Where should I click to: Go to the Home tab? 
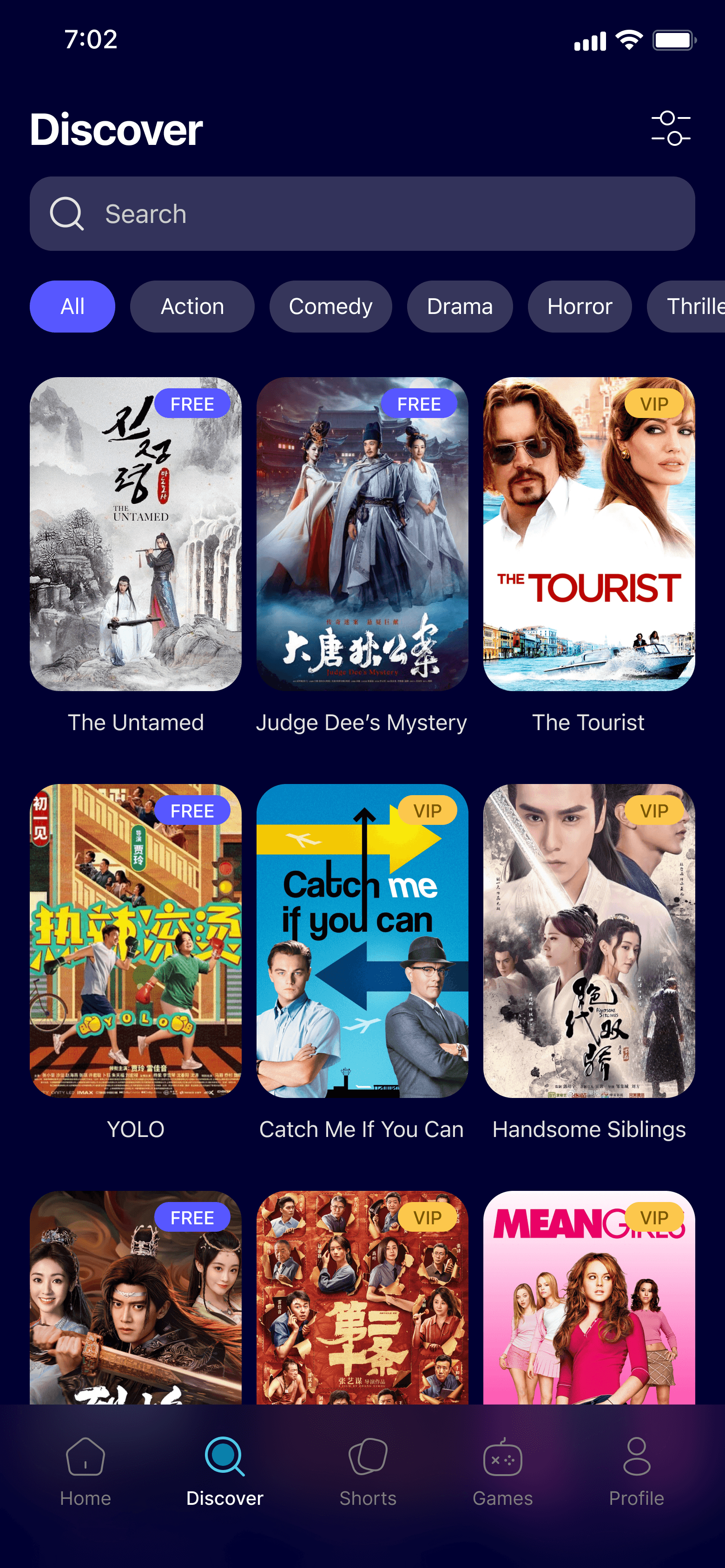[x=86, y=1471]
